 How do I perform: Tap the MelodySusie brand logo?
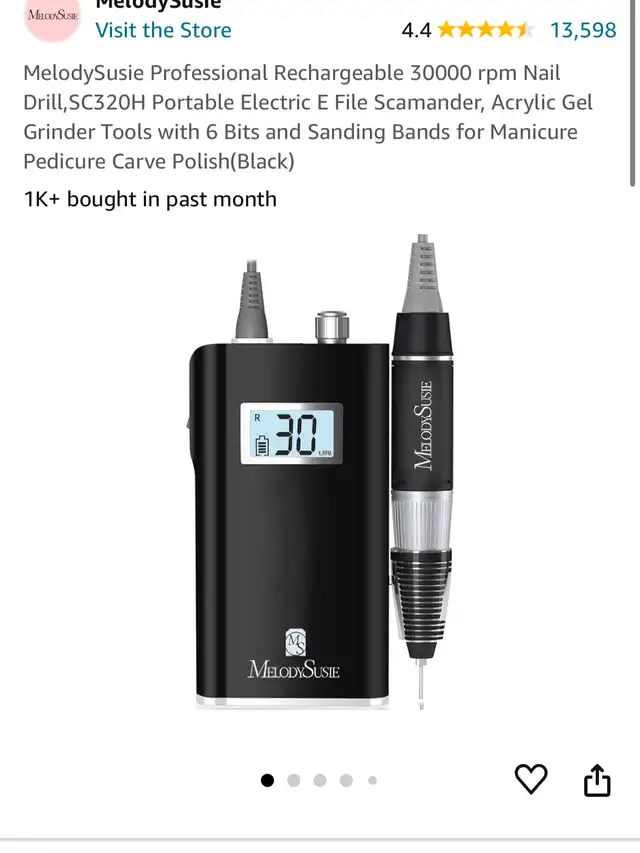53,18
